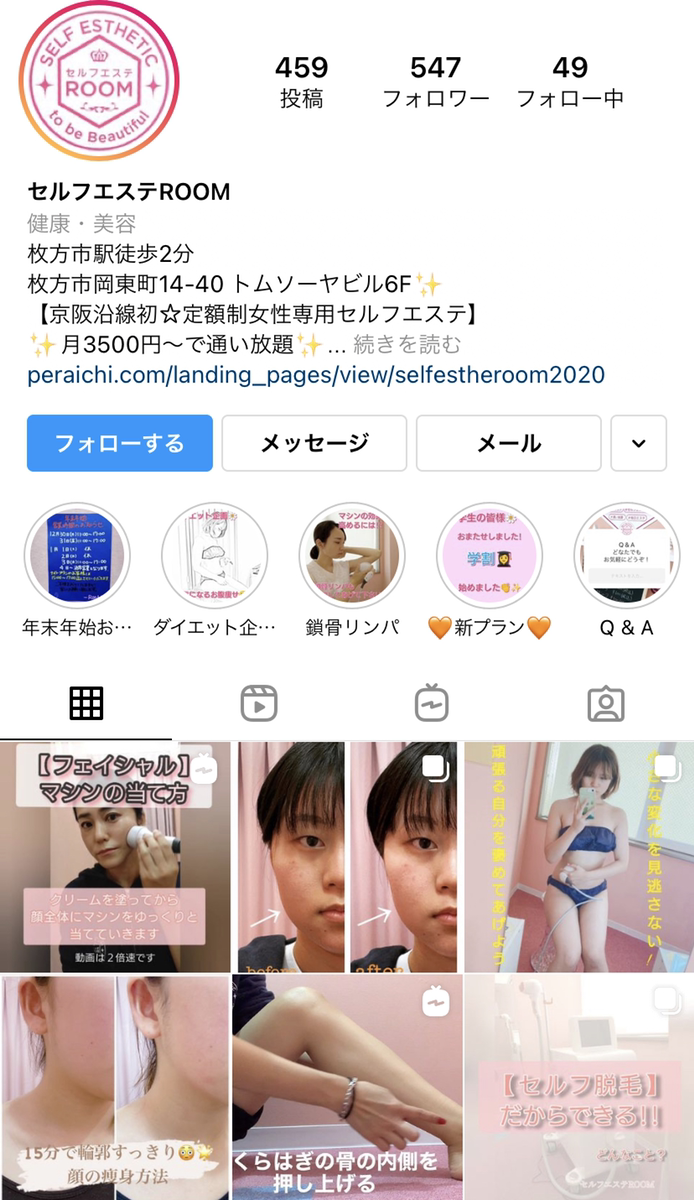
Task: View 鎖骨リンパ story highlight
Action: tap(352, 557)
